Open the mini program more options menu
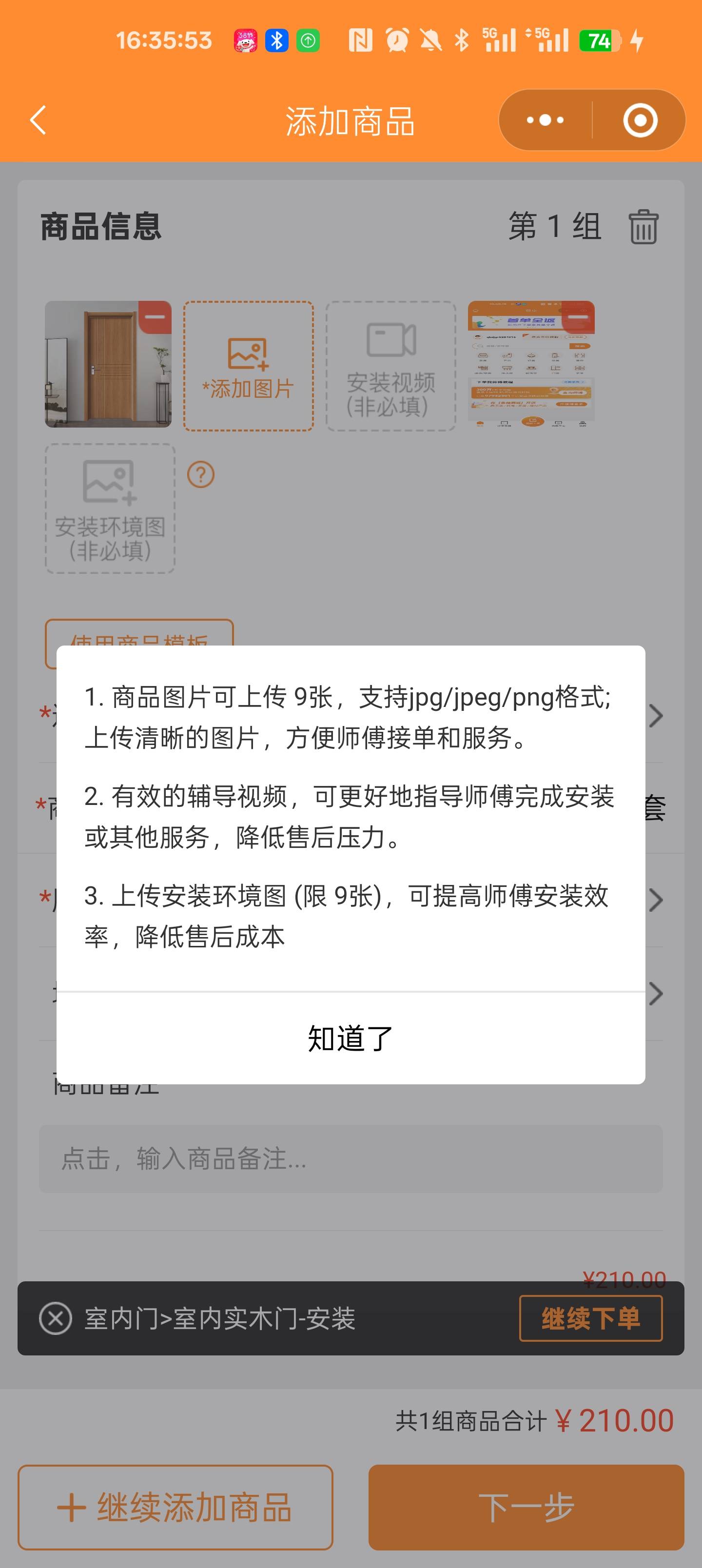 pos(545,120)
